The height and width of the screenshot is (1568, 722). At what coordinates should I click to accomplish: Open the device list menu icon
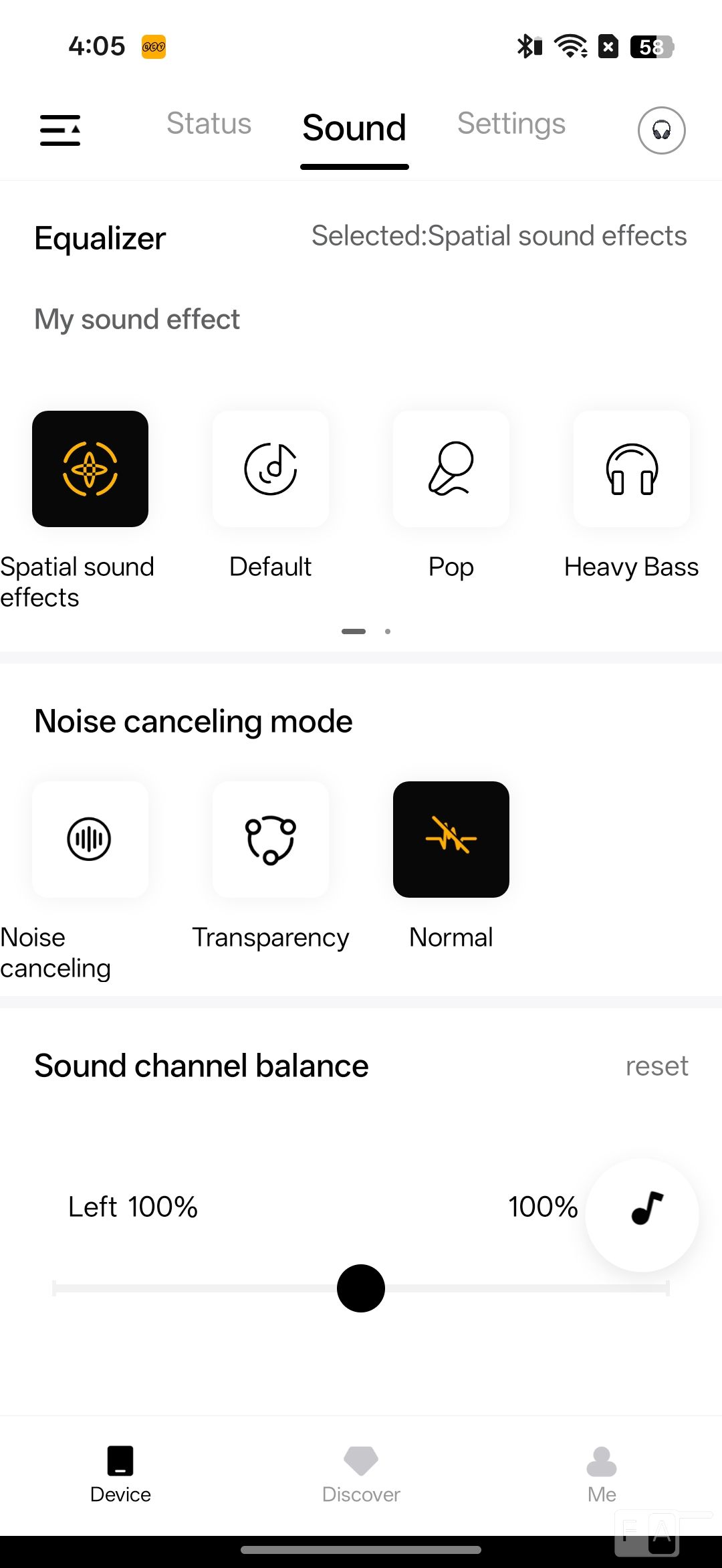click(60, 130)
